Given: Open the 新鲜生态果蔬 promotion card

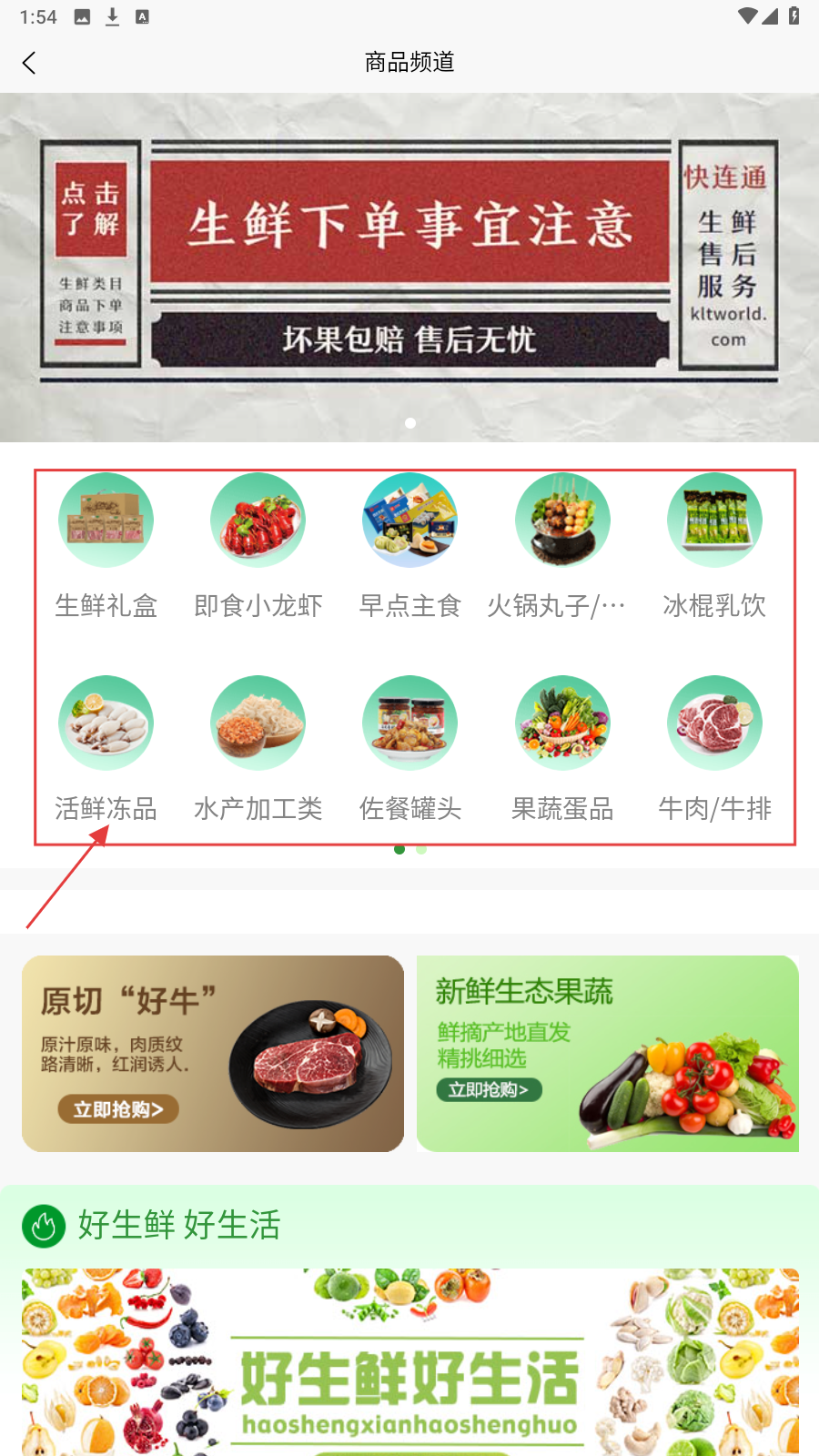Looking at the screenshot, I should point(608,1054).
